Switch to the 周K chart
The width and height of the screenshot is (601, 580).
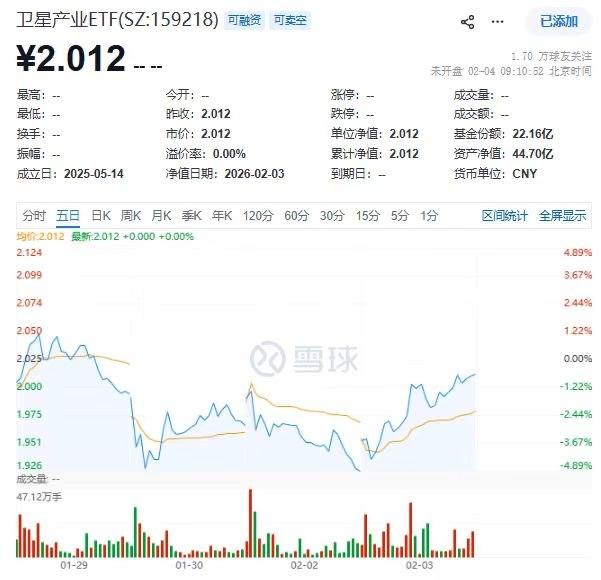(x=131, y=215)
